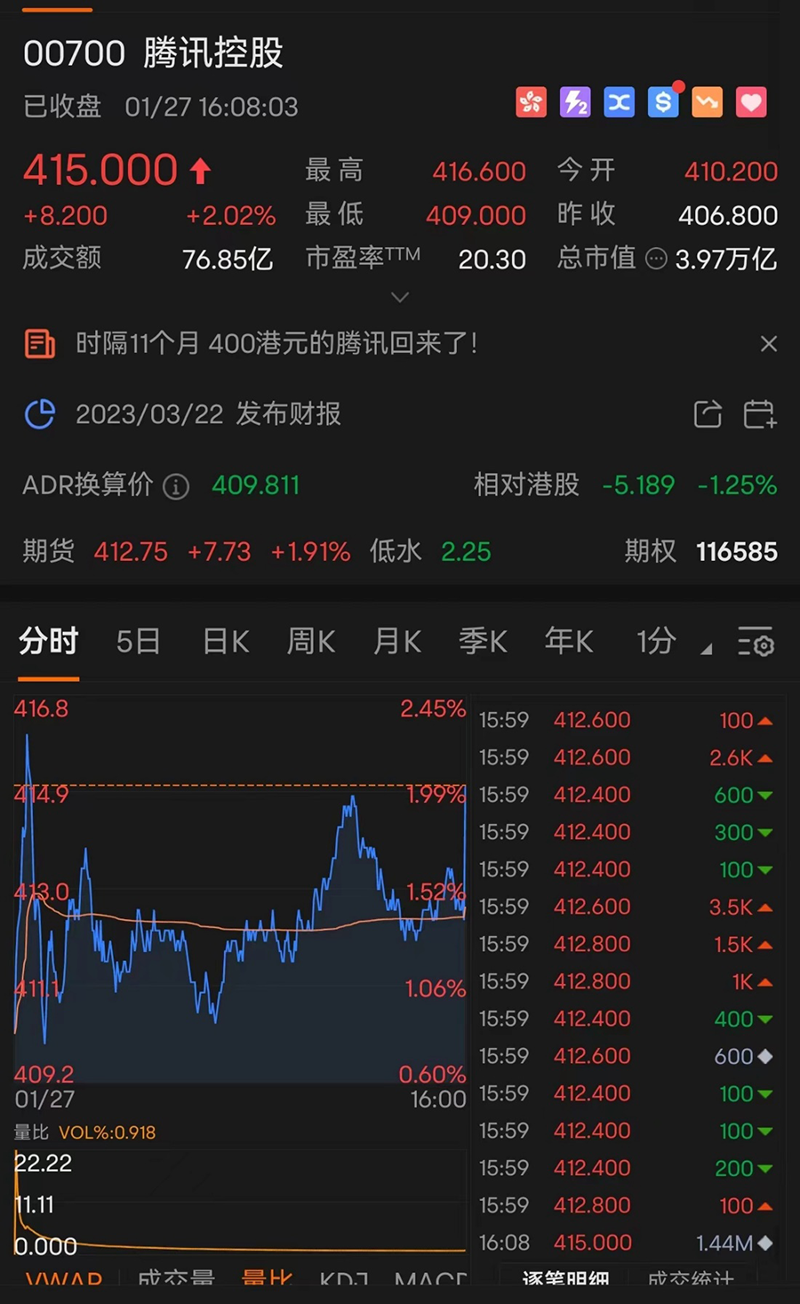Switch to 年K chart
The image size is (800, 1304).
(569, 641)
